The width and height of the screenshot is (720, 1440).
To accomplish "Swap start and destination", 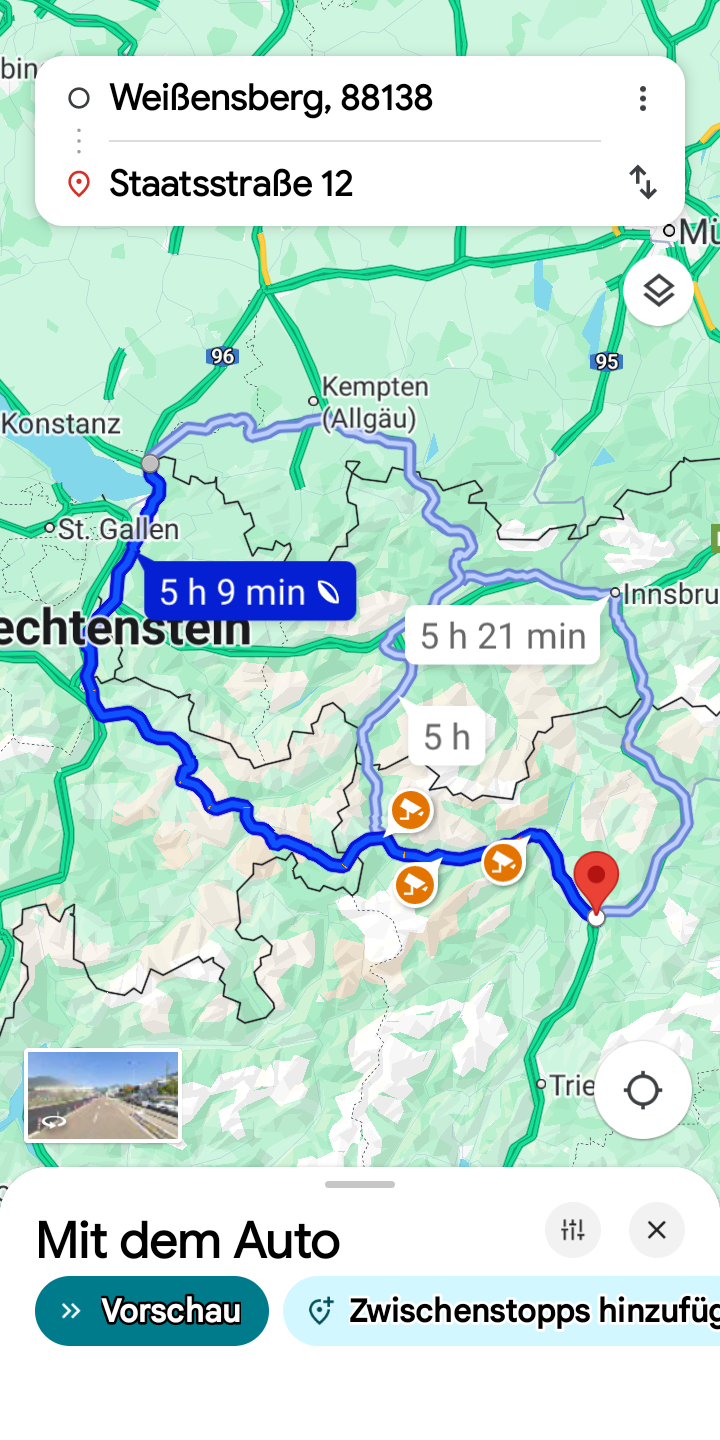I will coord(643,182).
